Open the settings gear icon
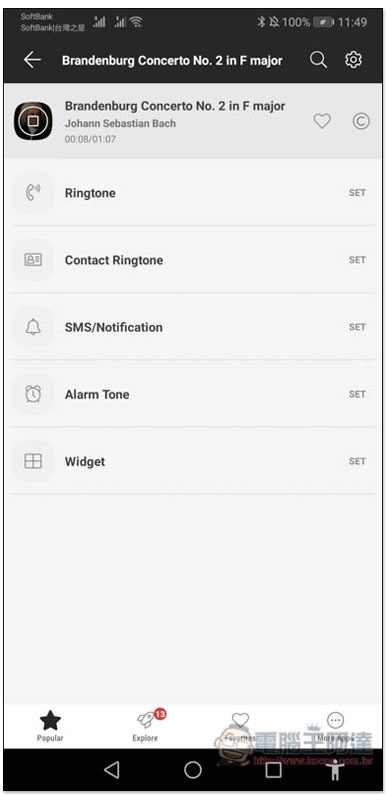The image size is (386, 800). coord(353,60)
